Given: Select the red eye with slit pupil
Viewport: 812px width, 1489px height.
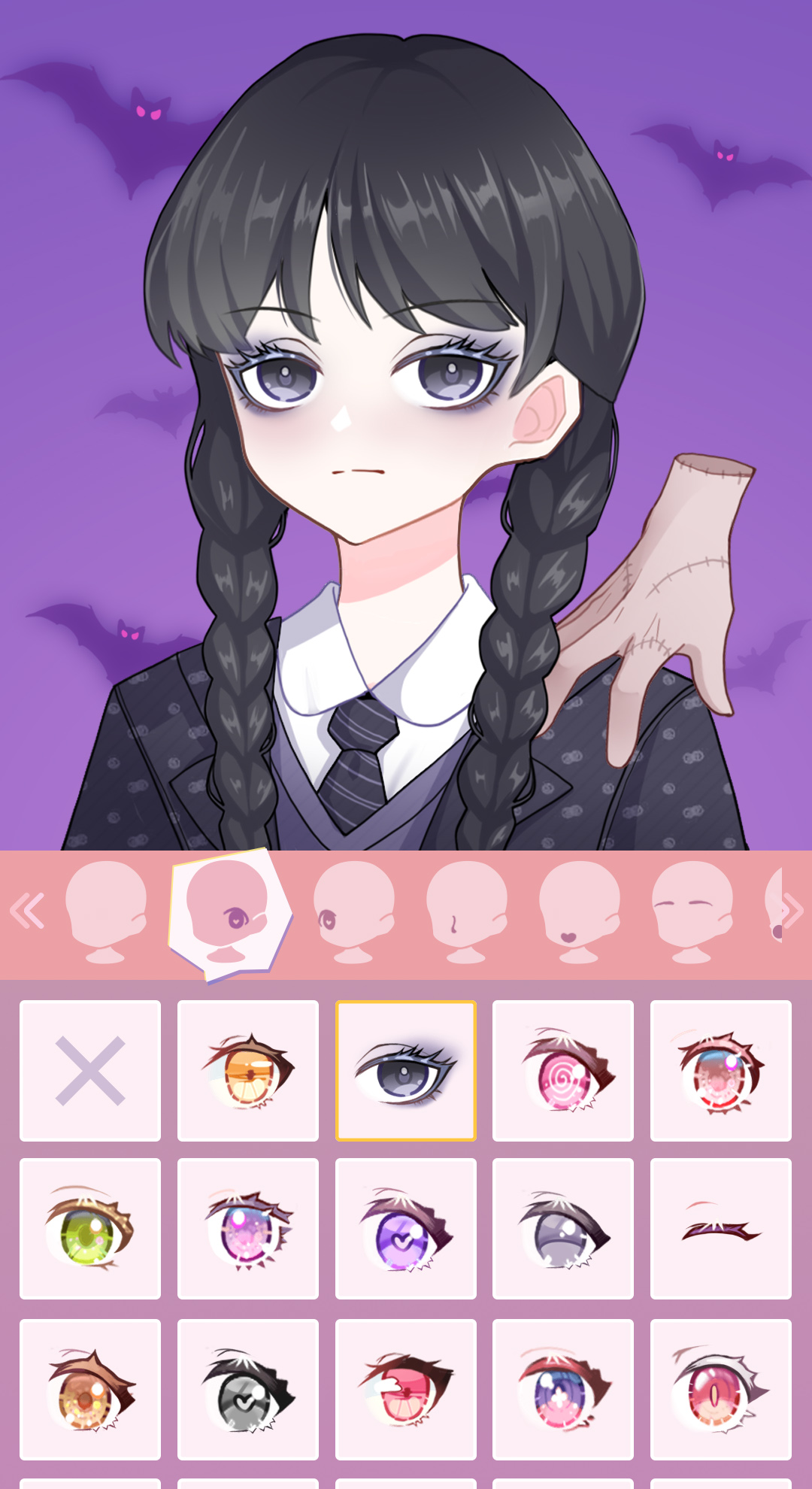Looking at the screenshot, I should click(x=721, y=1390).
